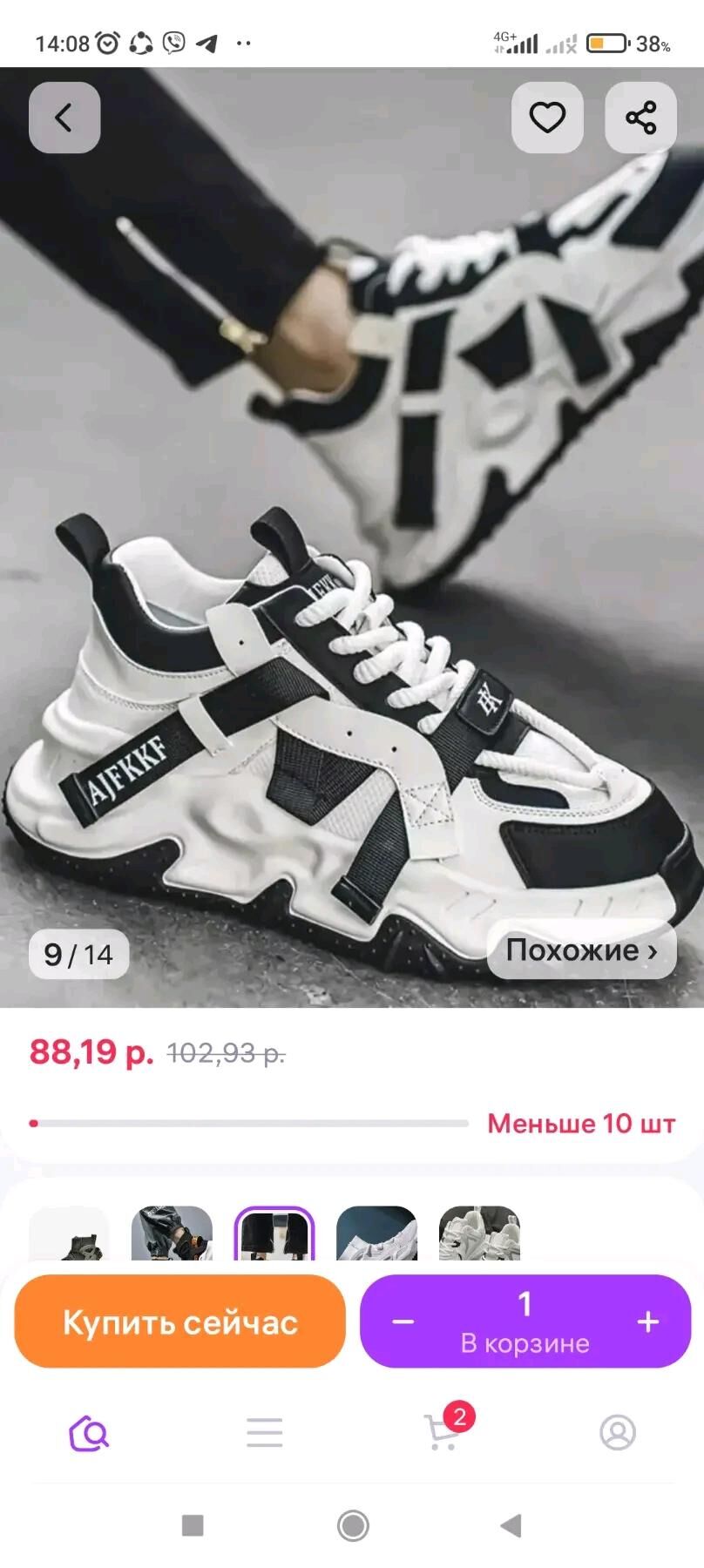Select the first color variant thumbnail
Screen dimensions: 704x1568
tap(70, 1233)
